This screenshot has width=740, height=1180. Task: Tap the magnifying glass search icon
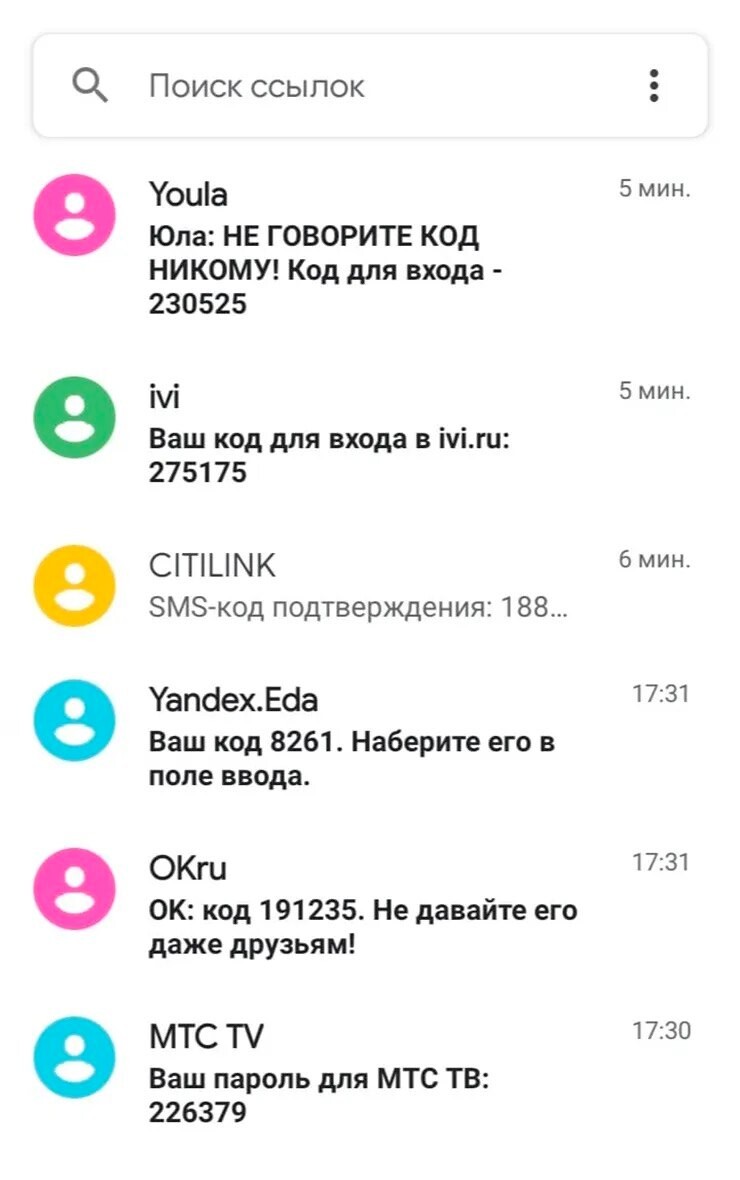[x=90, y=85]
